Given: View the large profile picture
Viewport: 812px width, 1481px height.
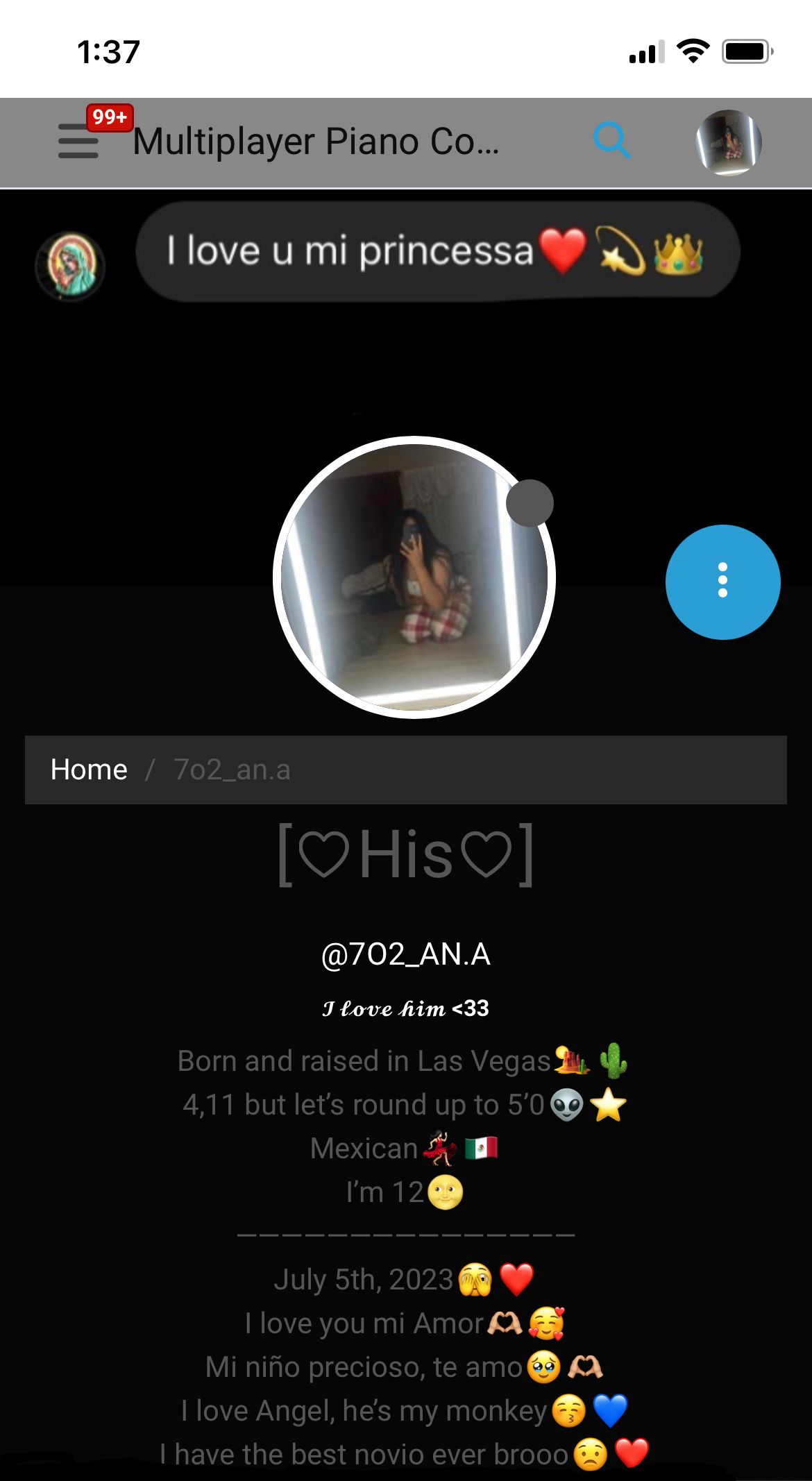Looking at the screenshot, I should pyautogui.click(x=414, y=577).
